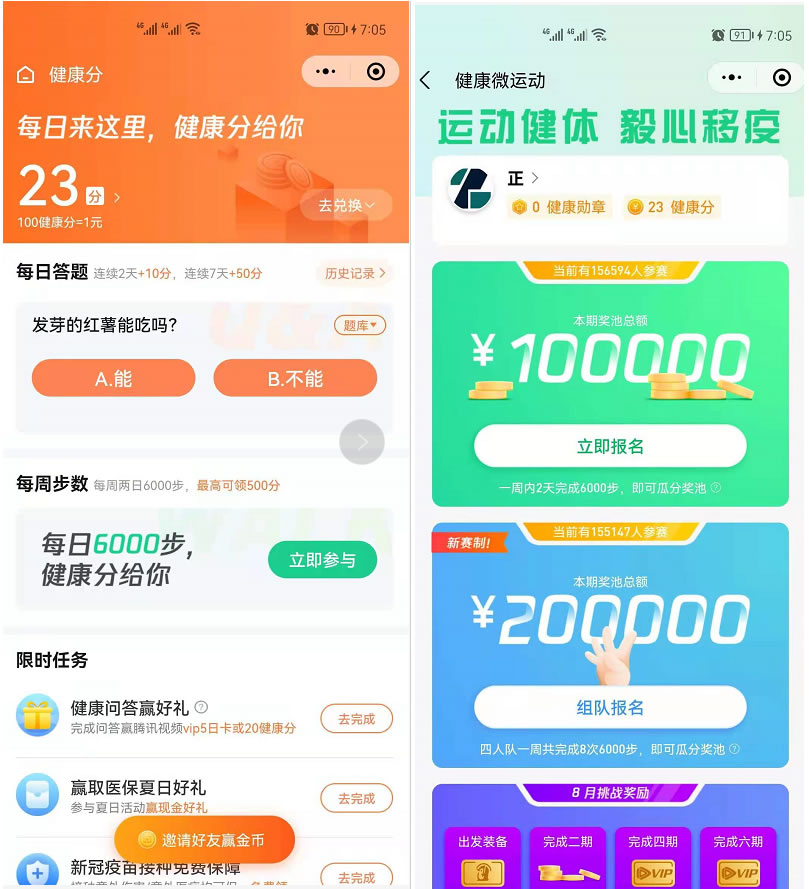Go to next question with the gray arrow
Image resolution: width=809 pixels, height=889 pixels.
pyautogui.click(x=362, y=442)
